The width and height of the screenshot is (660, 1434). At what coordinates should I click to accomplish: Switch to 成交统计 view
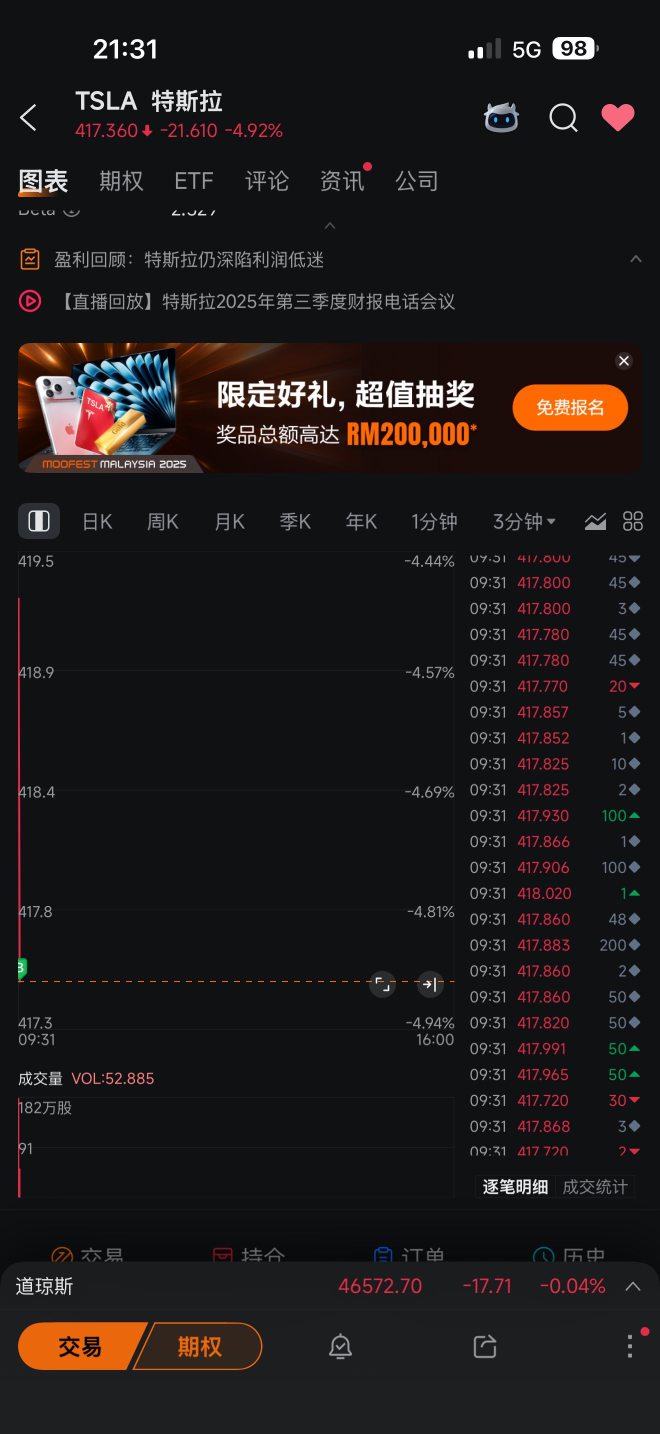[595, 1187]
